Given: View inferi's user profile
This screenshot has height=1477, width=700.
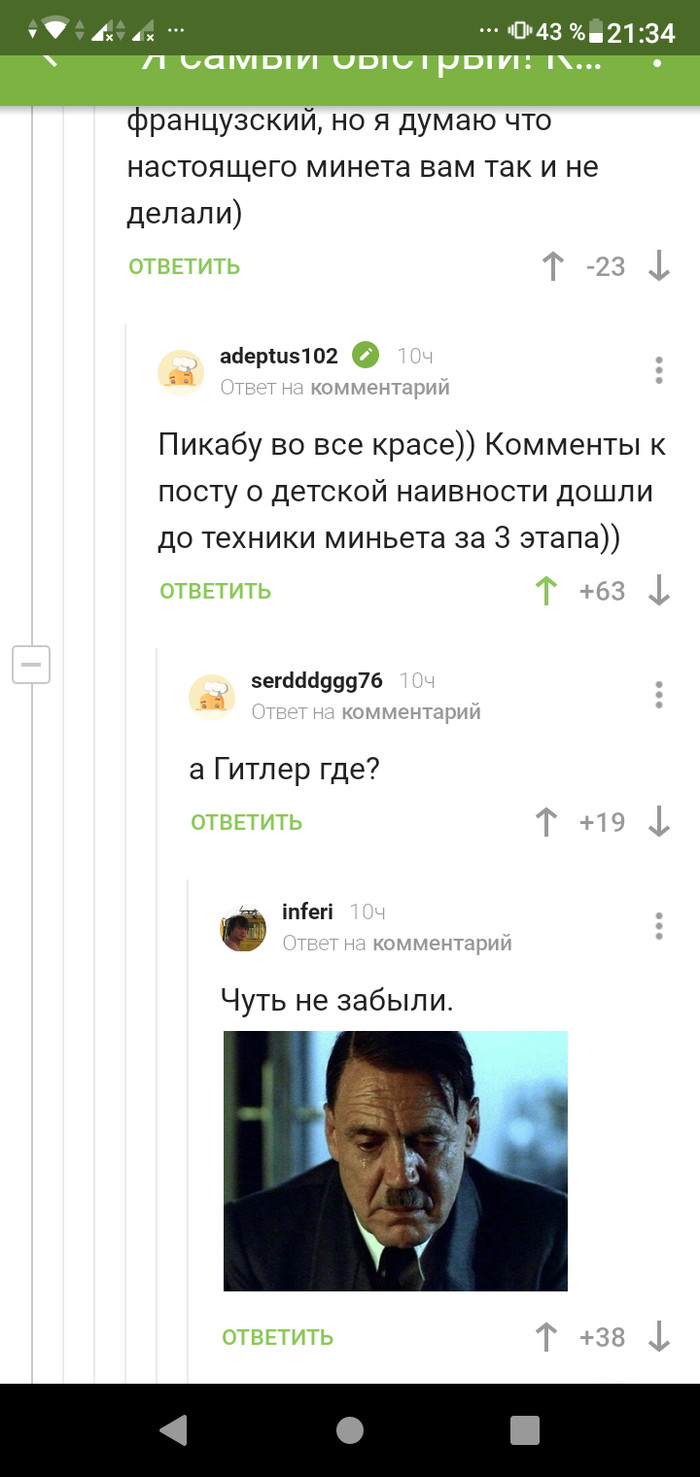Looking at the screenshot, I should click(x=307, y=911).
